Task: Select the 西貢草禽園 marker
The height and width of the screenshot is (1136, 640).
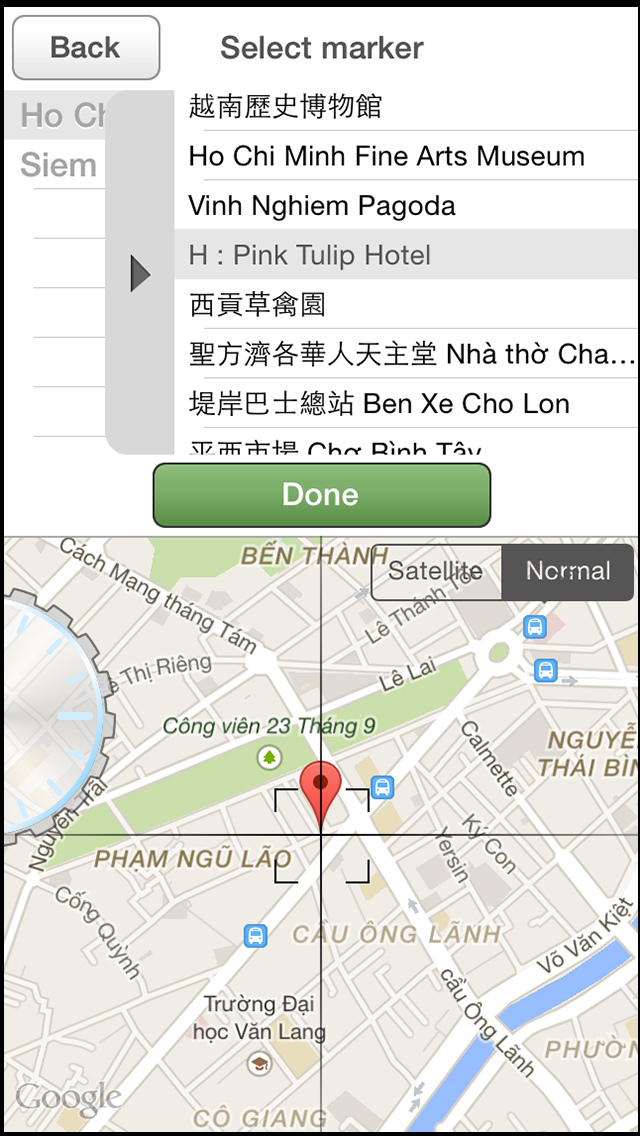Action: 405,304
